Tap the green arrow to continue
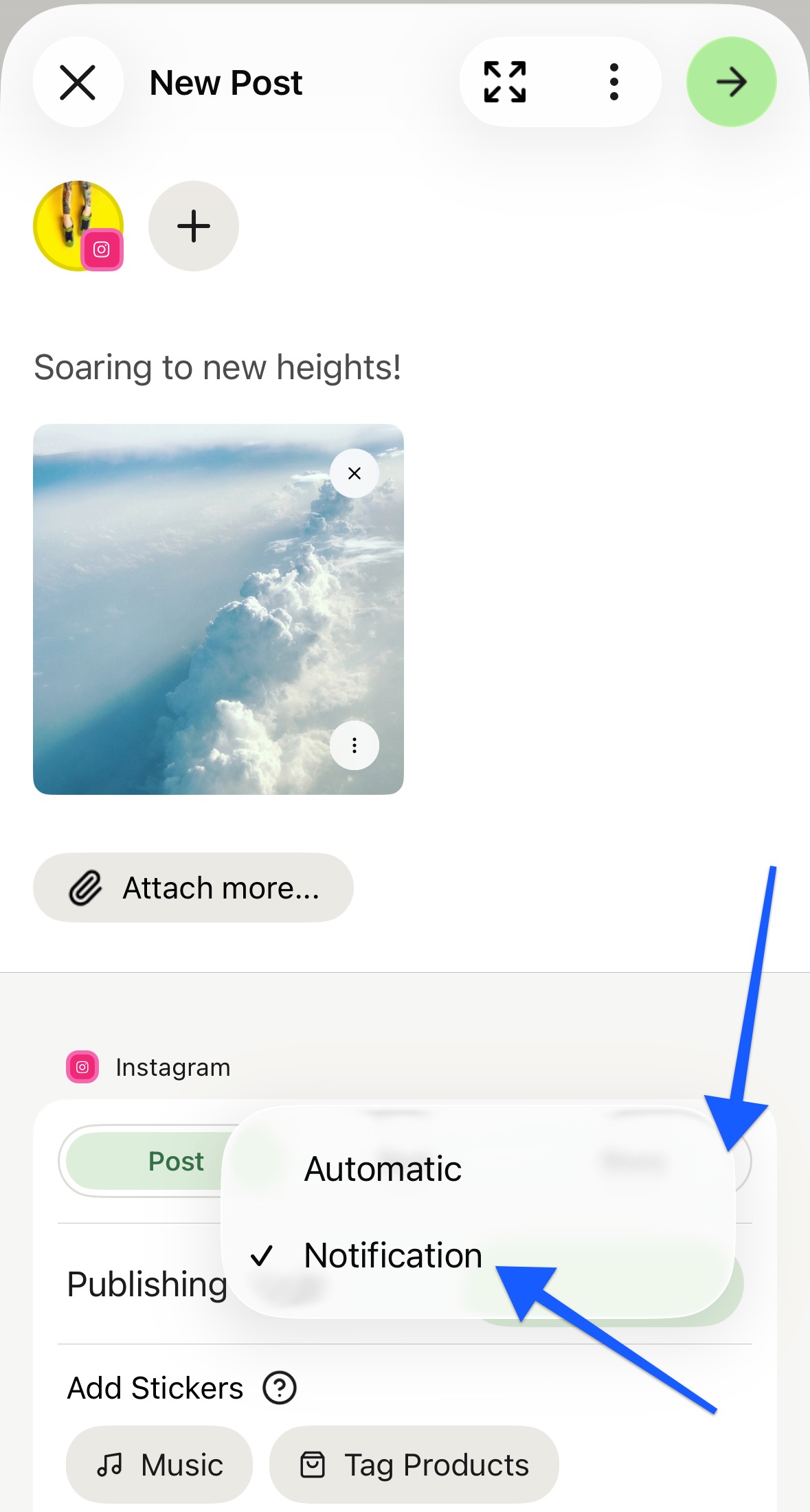This screenshot has width=810, height=1512. click(731, 81)
